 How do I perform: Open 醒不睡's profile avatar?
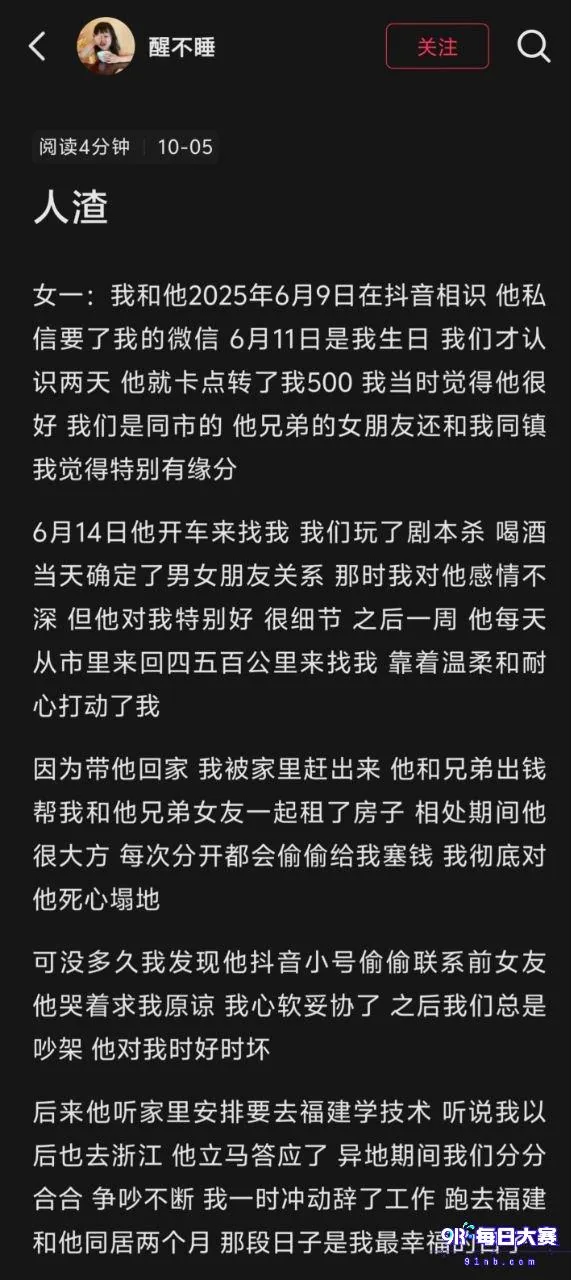coord(106,46)
